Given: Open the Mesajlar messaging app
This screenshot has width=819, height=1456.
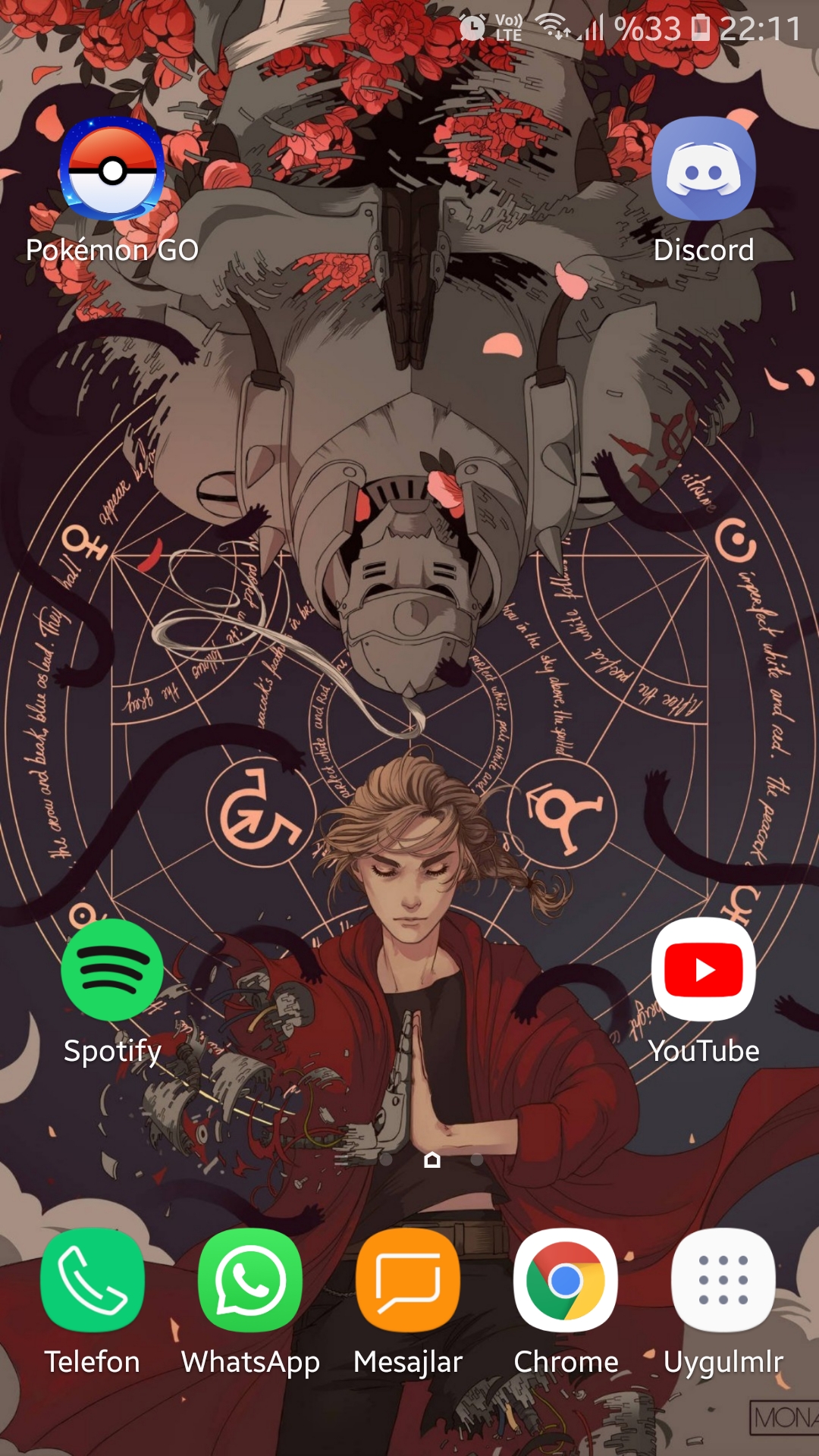Looking at the screenshot, I should coord(408,1281).
